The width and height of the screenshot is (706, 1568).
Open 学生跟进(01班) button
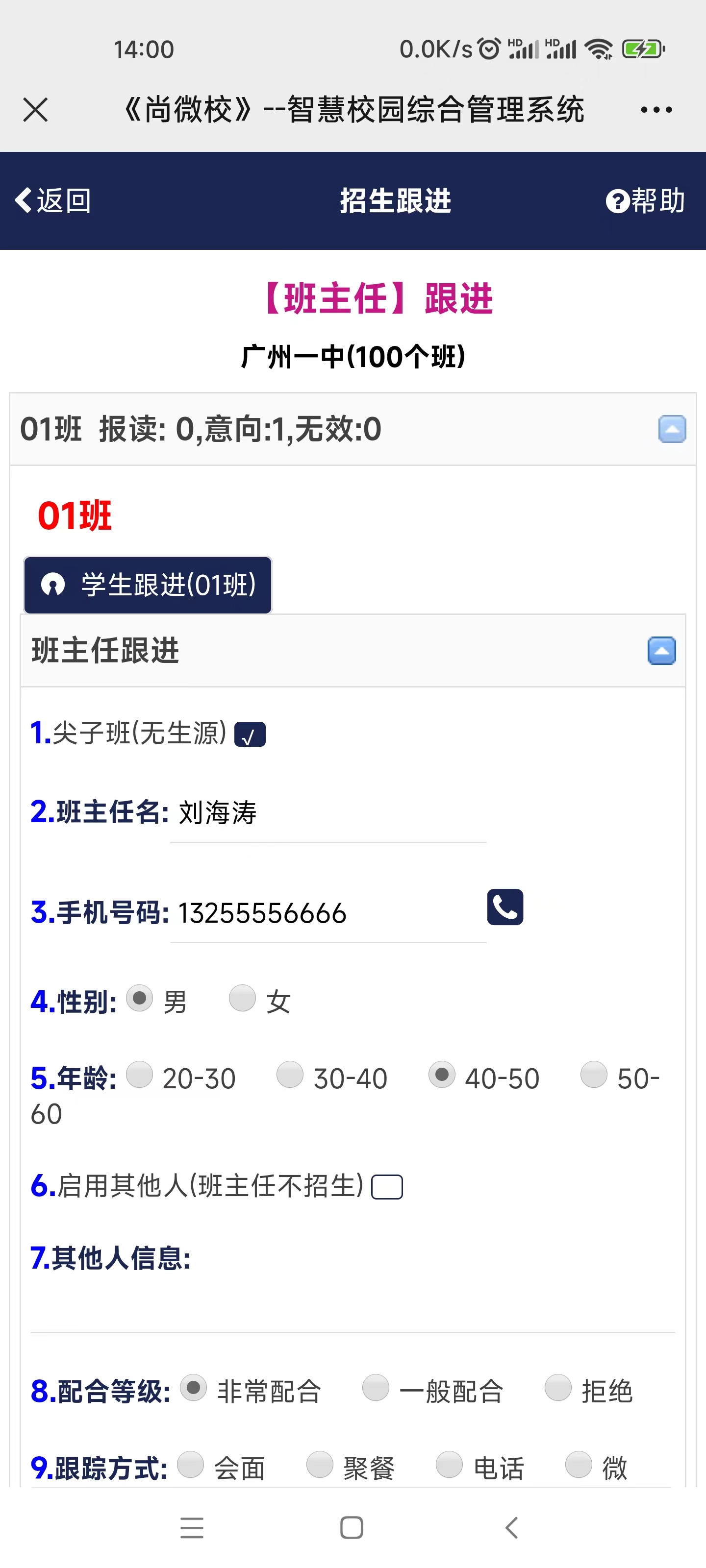(x=148, y=585)
